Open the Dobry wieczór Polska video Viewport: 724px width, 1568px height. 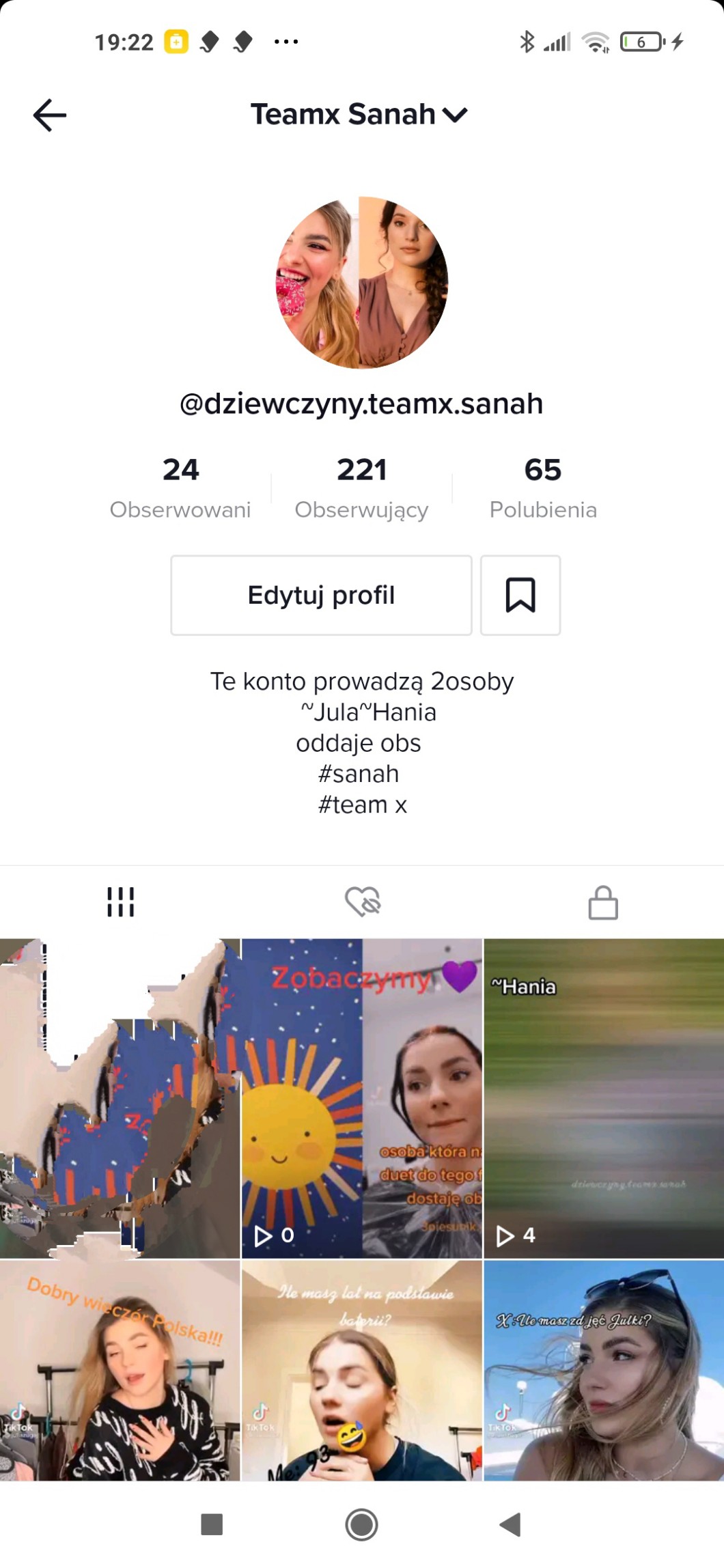point(120,1369)
